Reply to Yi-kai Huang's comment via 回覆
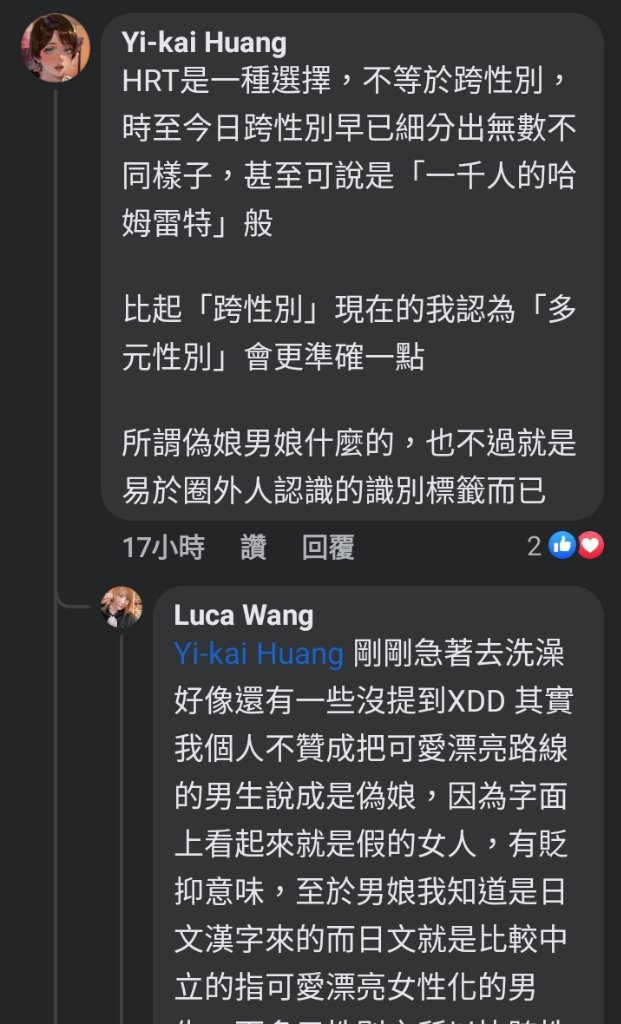The width and height of the screenshot is (621, 1024). click(x=328, y=547)
